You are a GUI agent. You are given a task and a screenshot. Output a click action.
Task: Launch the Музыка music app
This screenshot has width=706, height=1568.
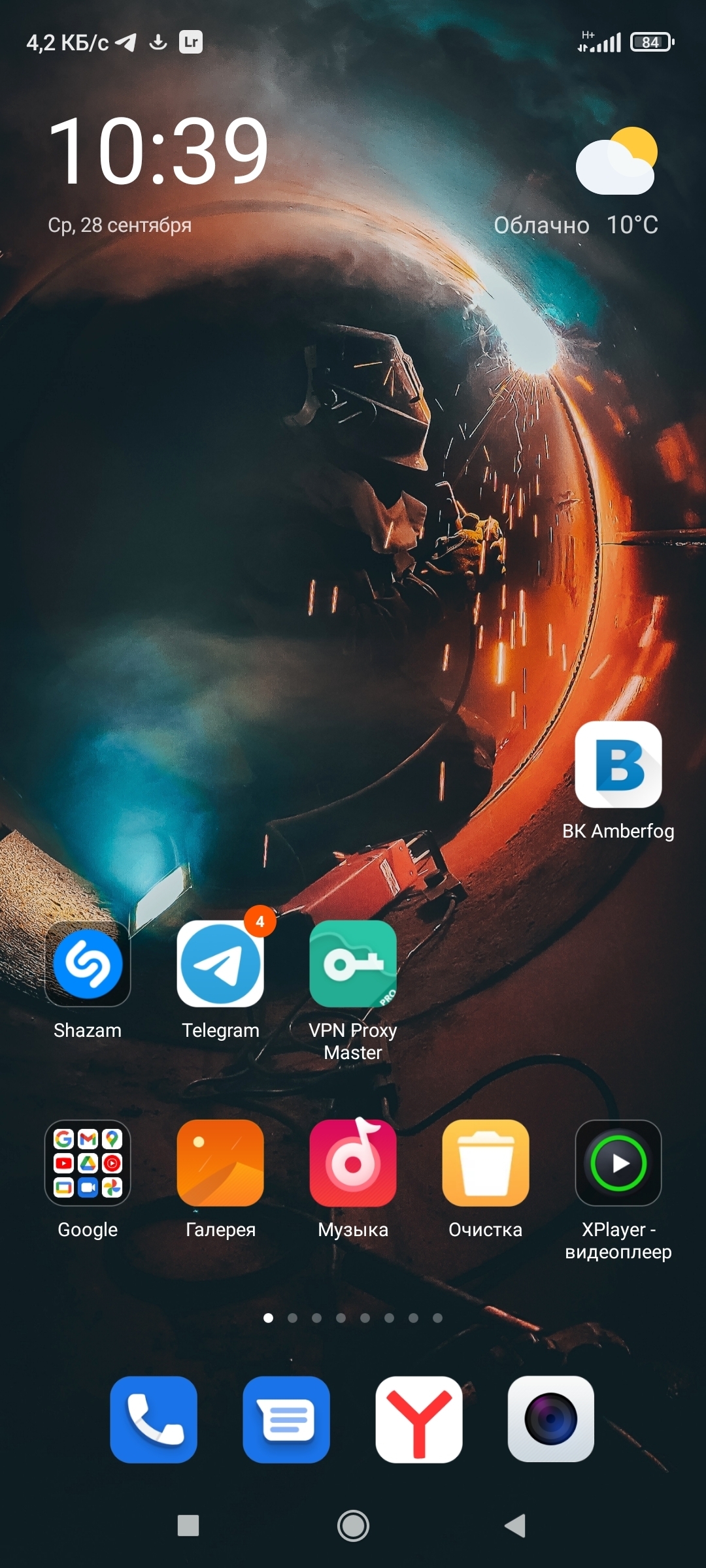tap(353, 1163)
